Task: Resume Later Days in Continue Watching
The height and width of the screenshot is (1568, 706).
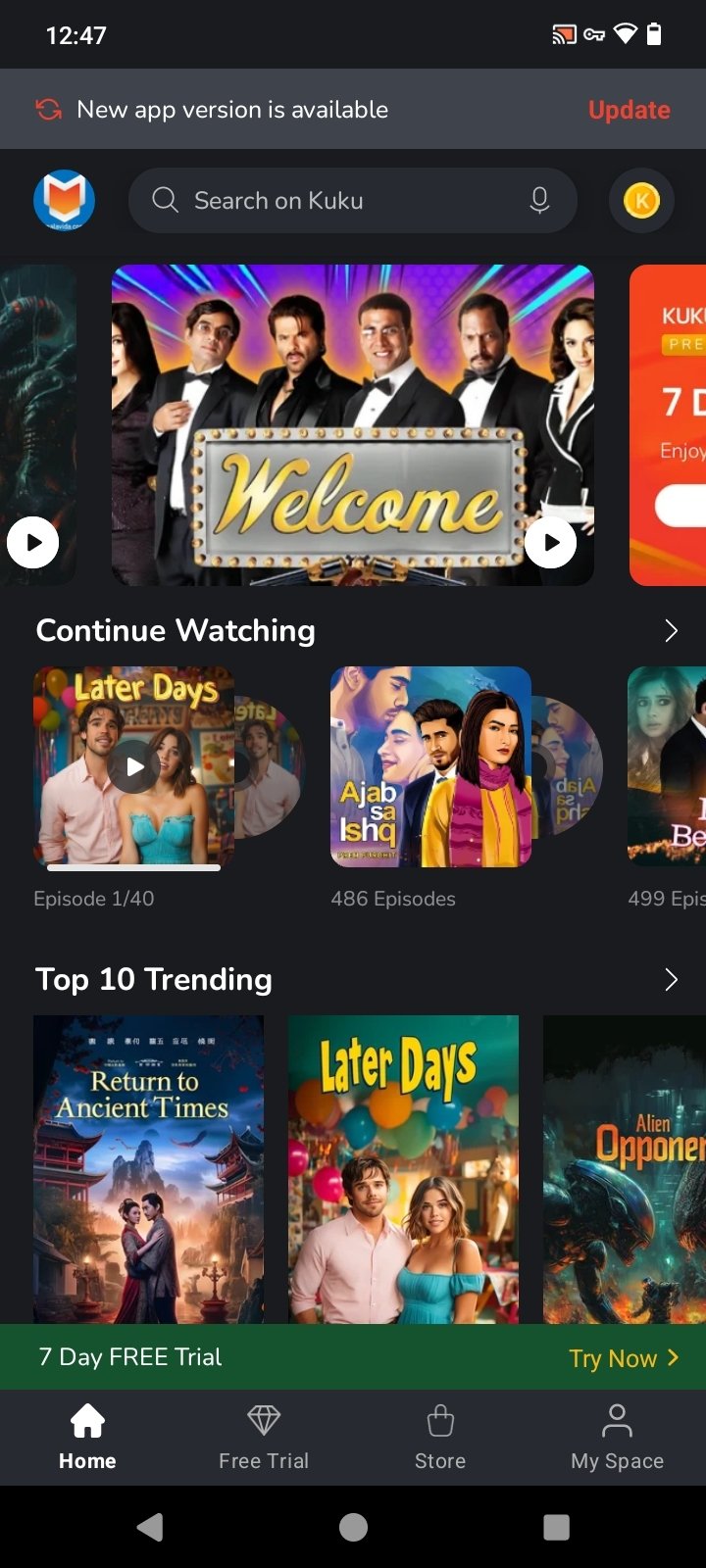Action: click(x=134, y=766)
